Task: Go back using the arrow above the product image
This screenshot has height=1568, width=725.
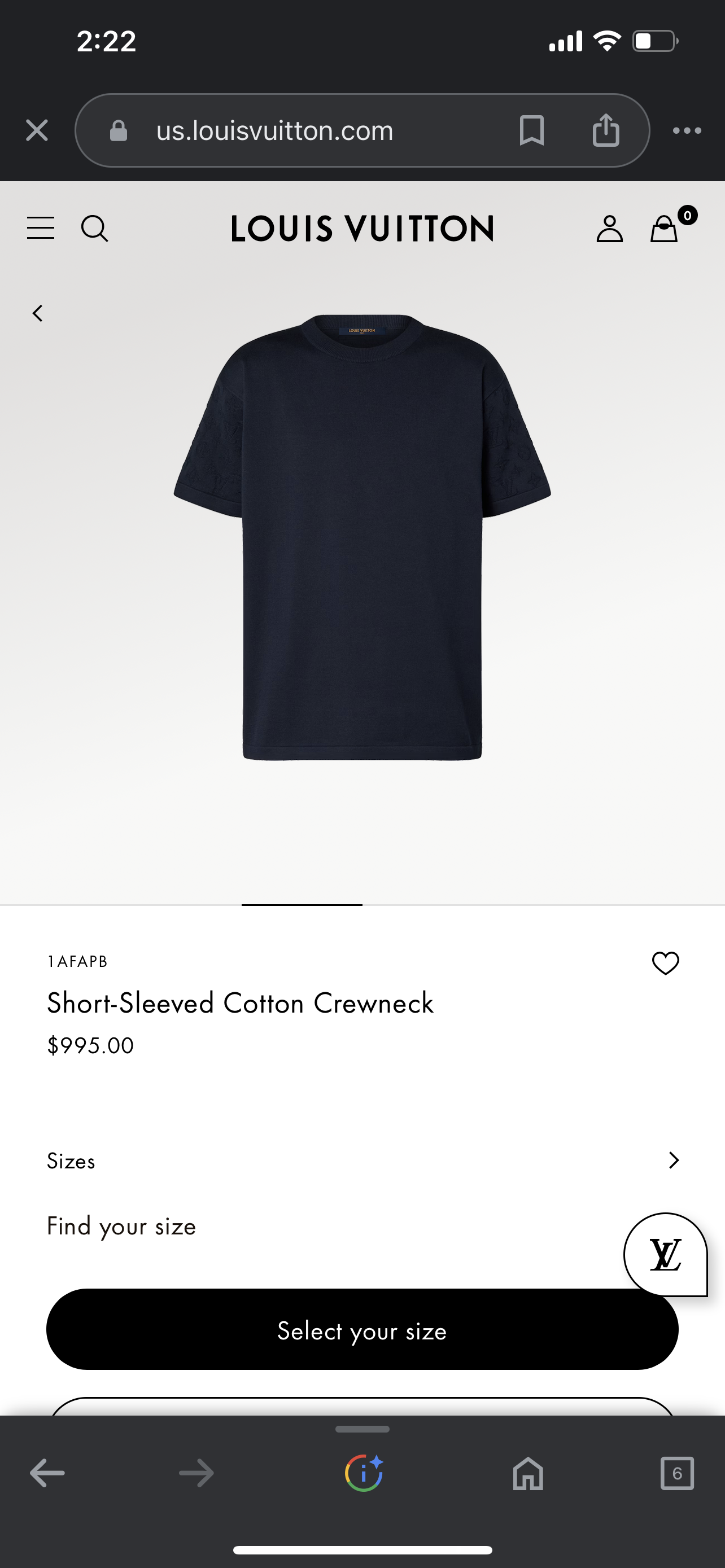Action: 38,313
